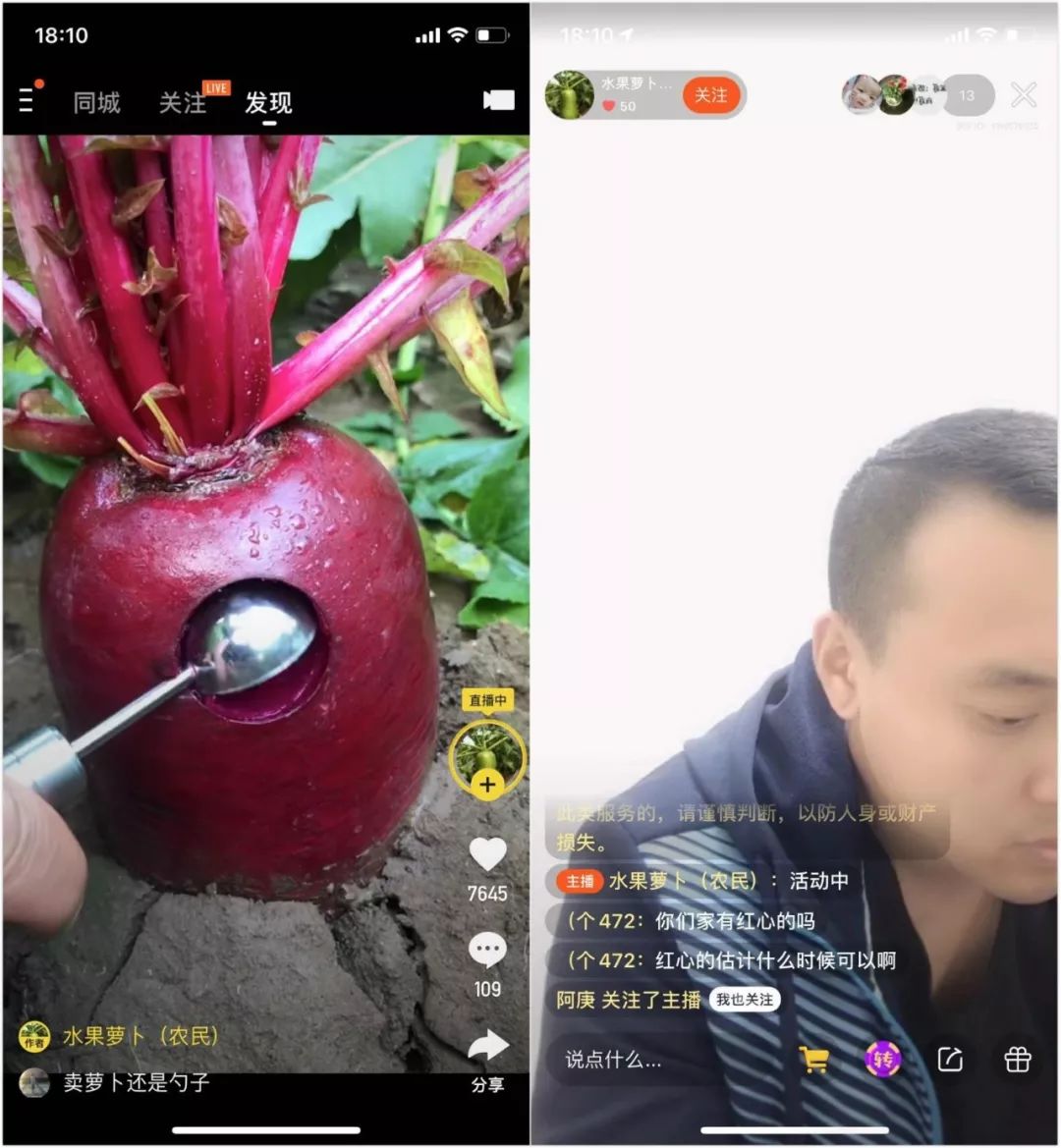Open the streamer's avatar in live room
This screenshot has width=1061, height=1148.
point(570,95)
